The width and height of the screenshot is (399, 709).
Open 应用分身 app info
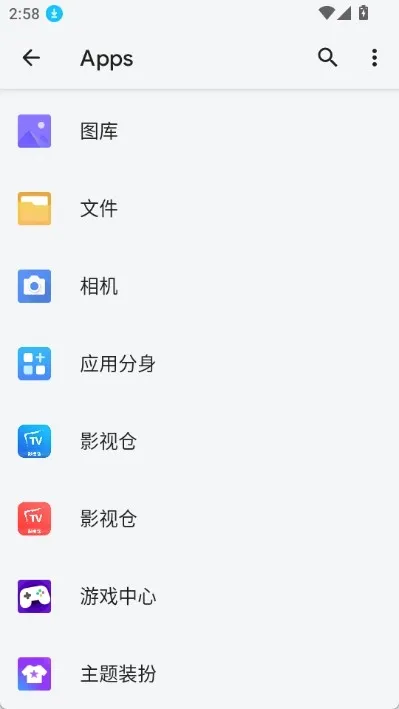coord(200,364)
